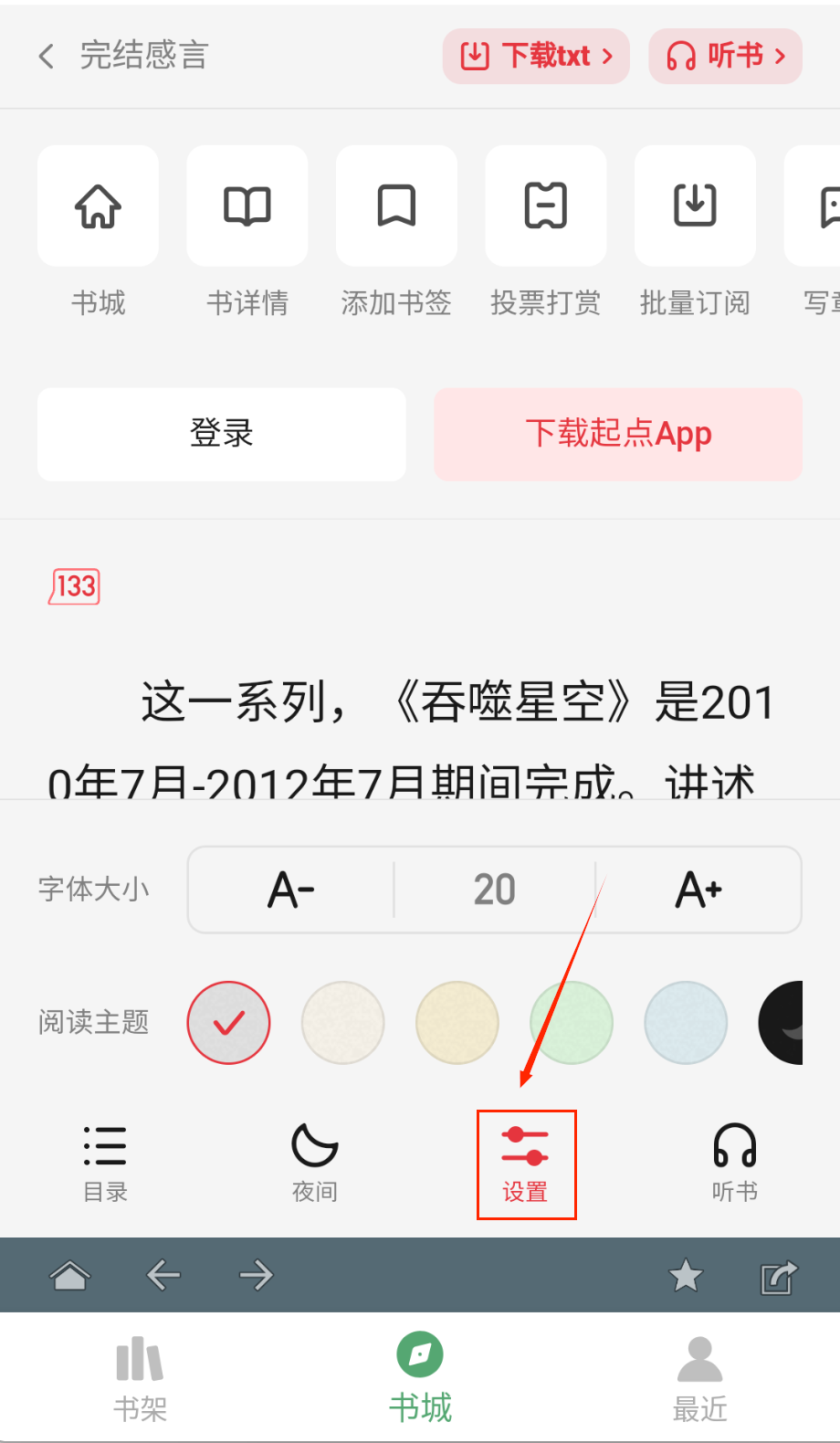
Task: Tap 下载起点App button
Action: pos(618,434)
